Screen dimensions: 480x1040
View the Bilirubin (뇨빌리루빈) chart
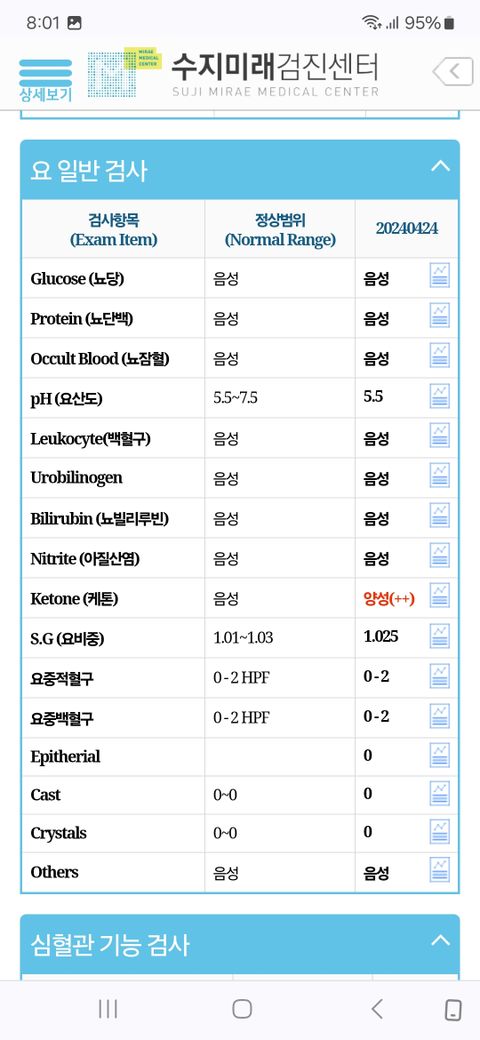pos(440,515)
